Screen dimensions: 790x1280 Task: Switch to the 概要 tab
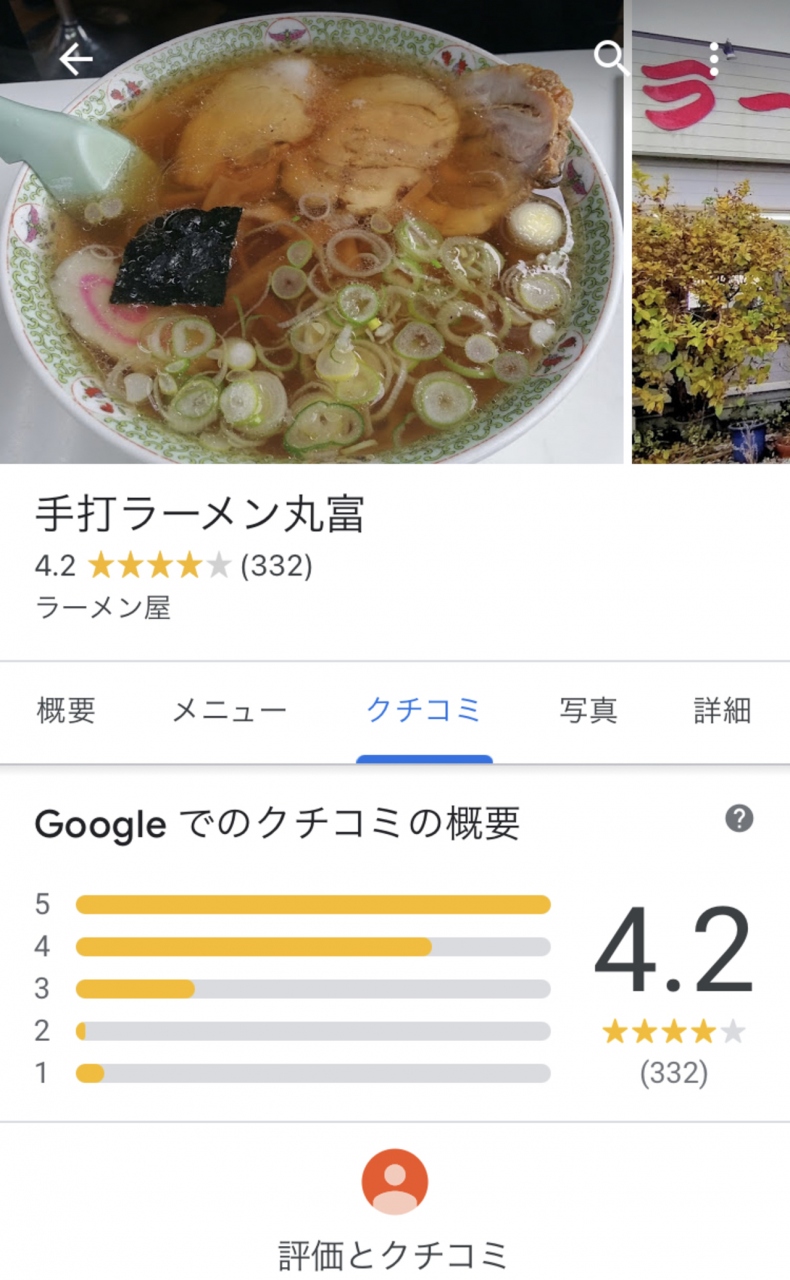click(66, 711)
